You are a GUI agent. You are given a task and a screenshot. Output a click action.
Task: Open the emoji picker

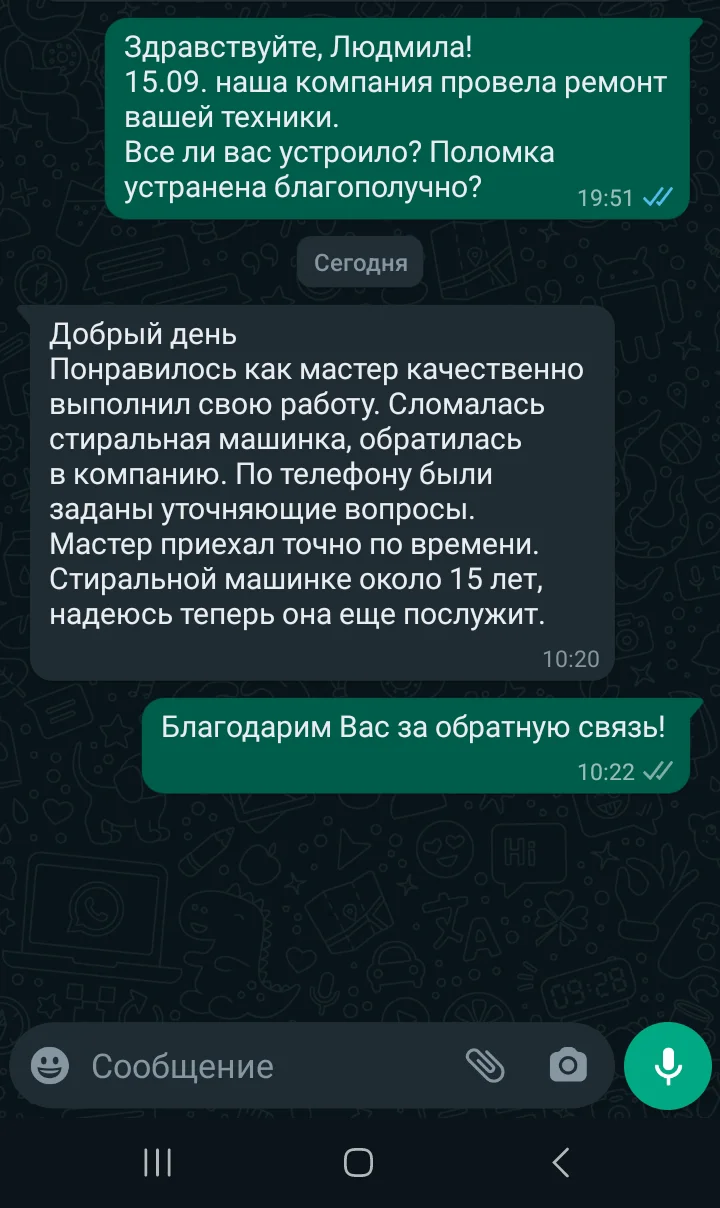(x=50, y=1066)
